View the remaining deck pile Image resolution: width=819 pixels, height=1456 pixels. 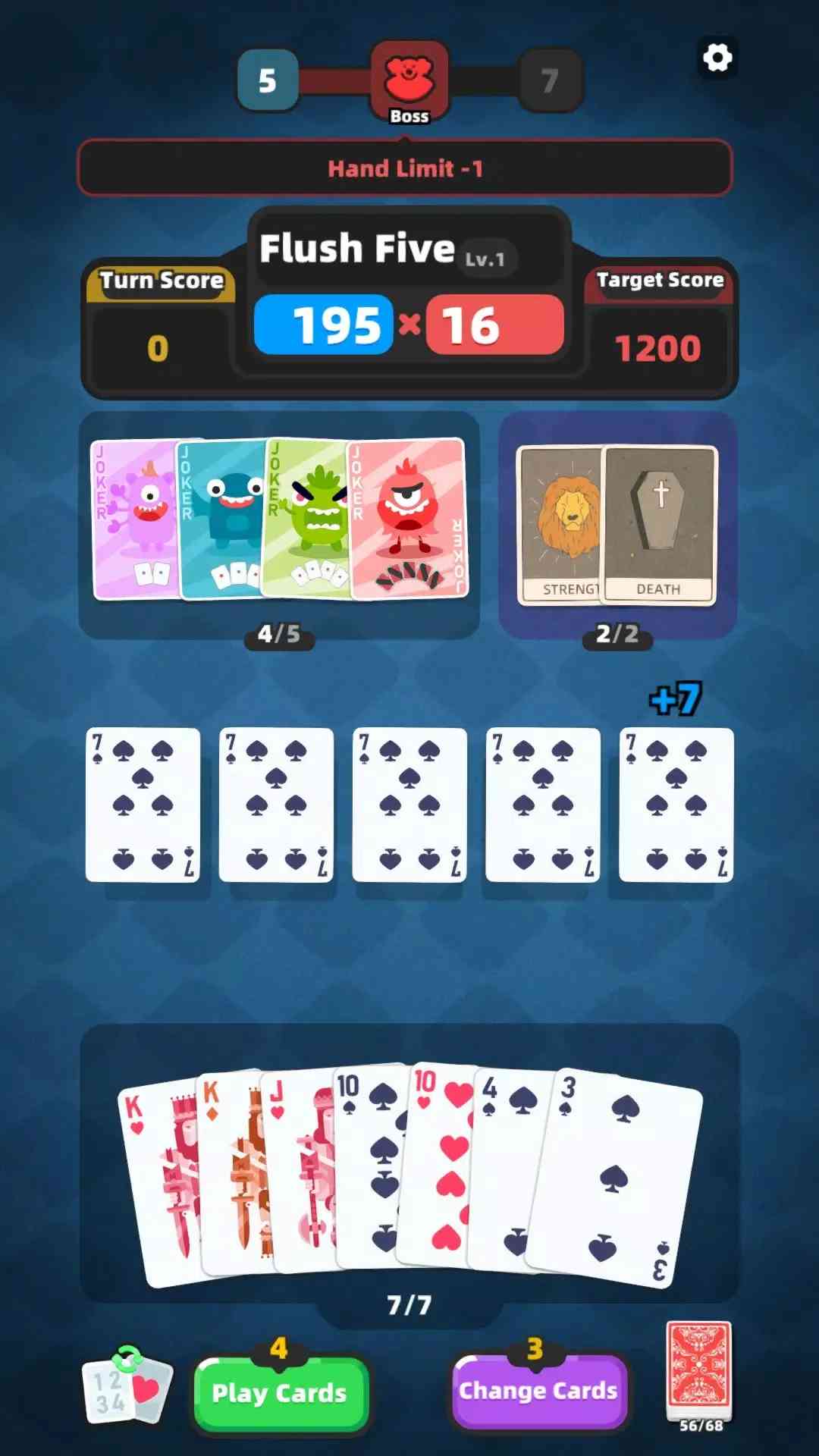[698, 1371]
